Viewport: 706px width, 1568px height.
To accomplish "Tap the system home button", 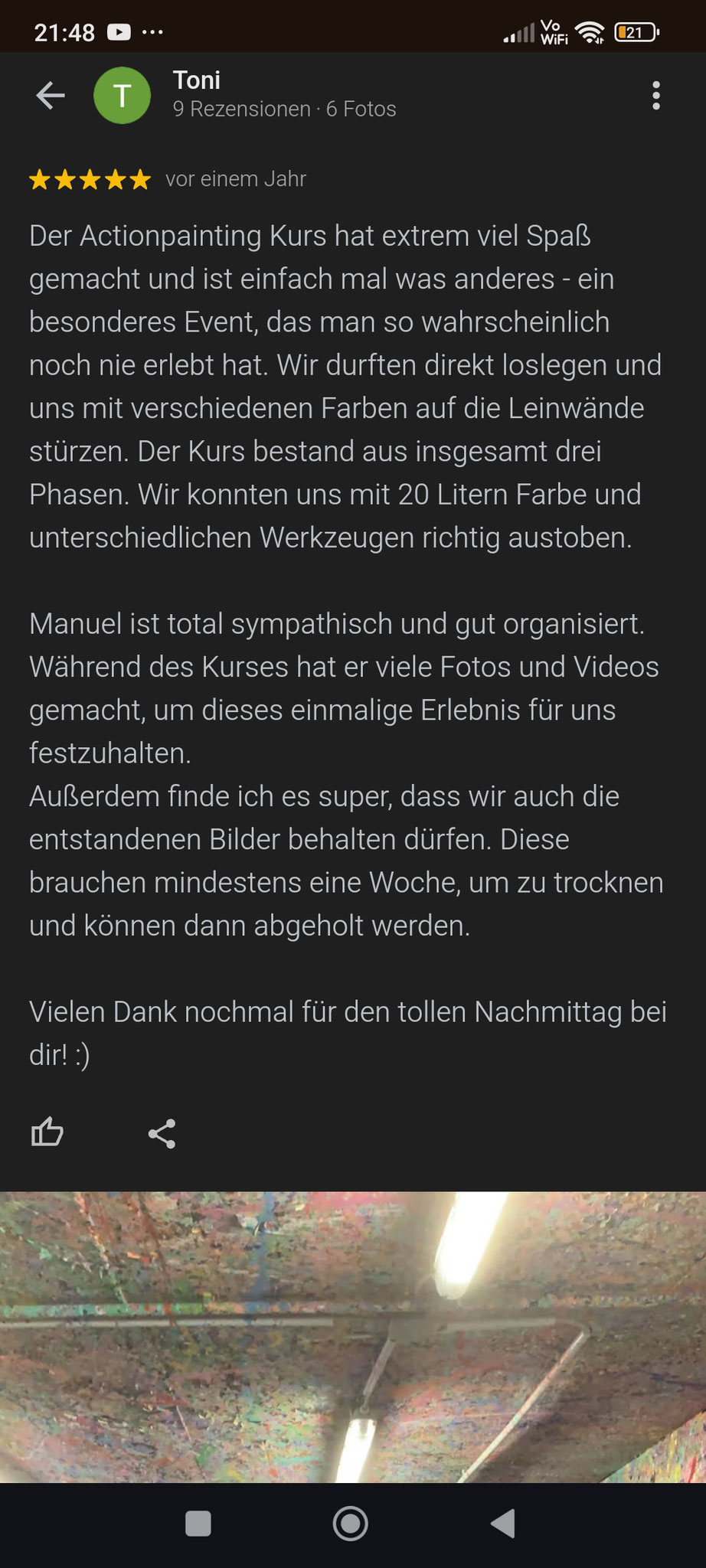I will 351,1524.
